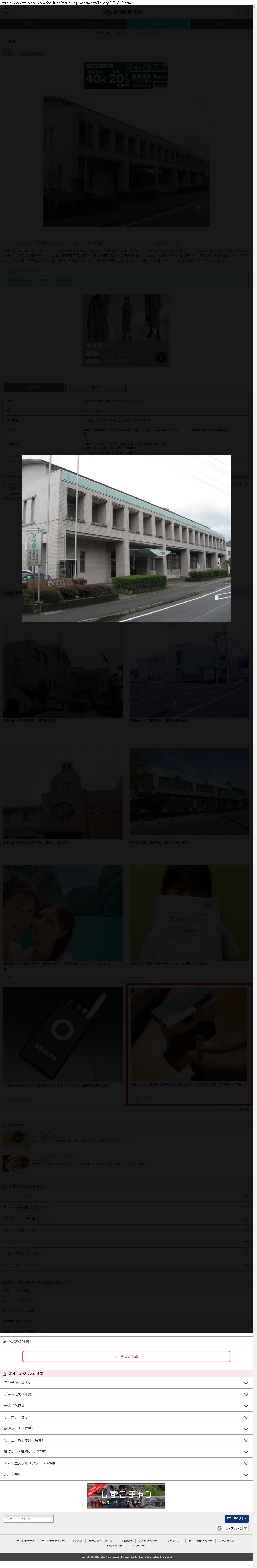Focus the キーワード検索 search field

[x=28, y=1519]
